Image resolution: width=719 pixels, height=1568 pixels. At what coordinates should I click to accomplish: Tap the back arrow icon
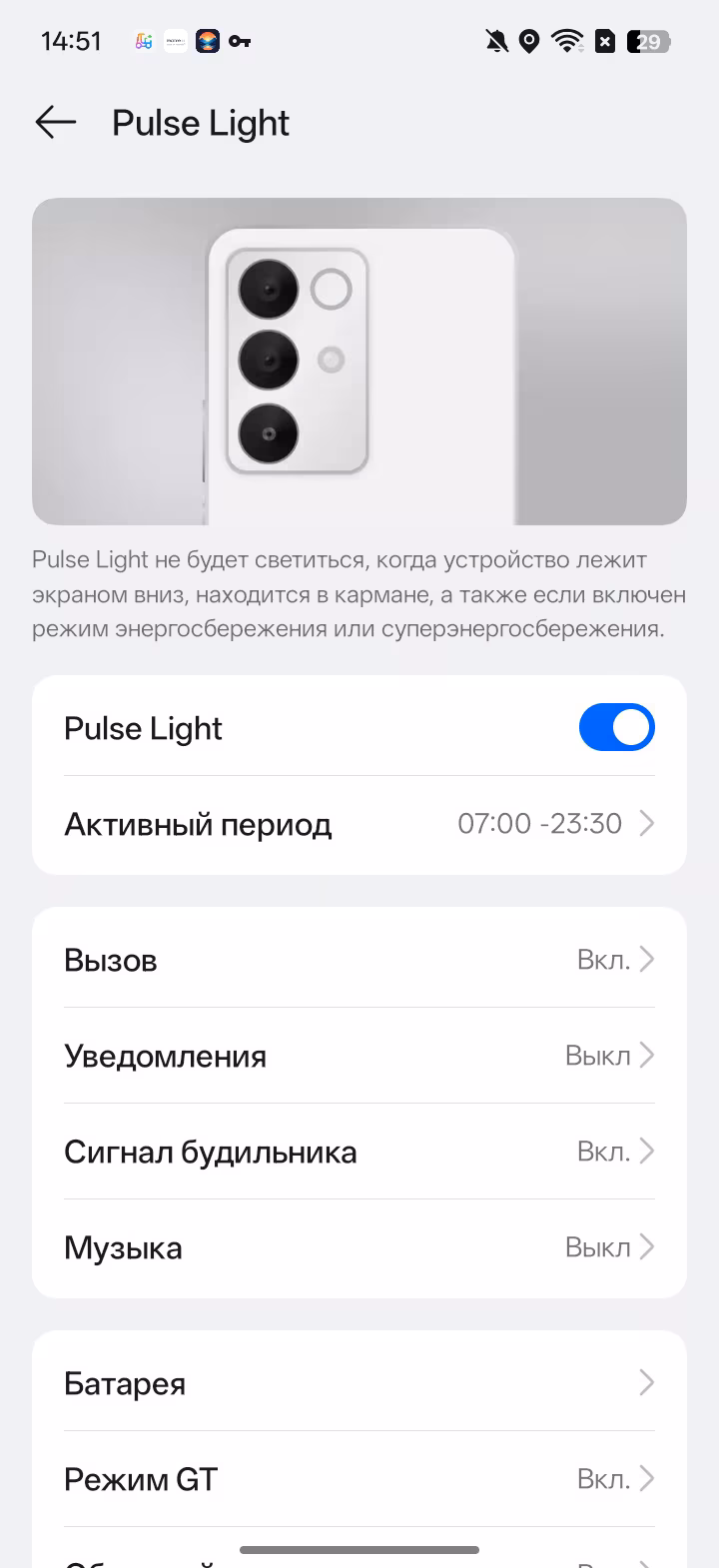[55, 122]
